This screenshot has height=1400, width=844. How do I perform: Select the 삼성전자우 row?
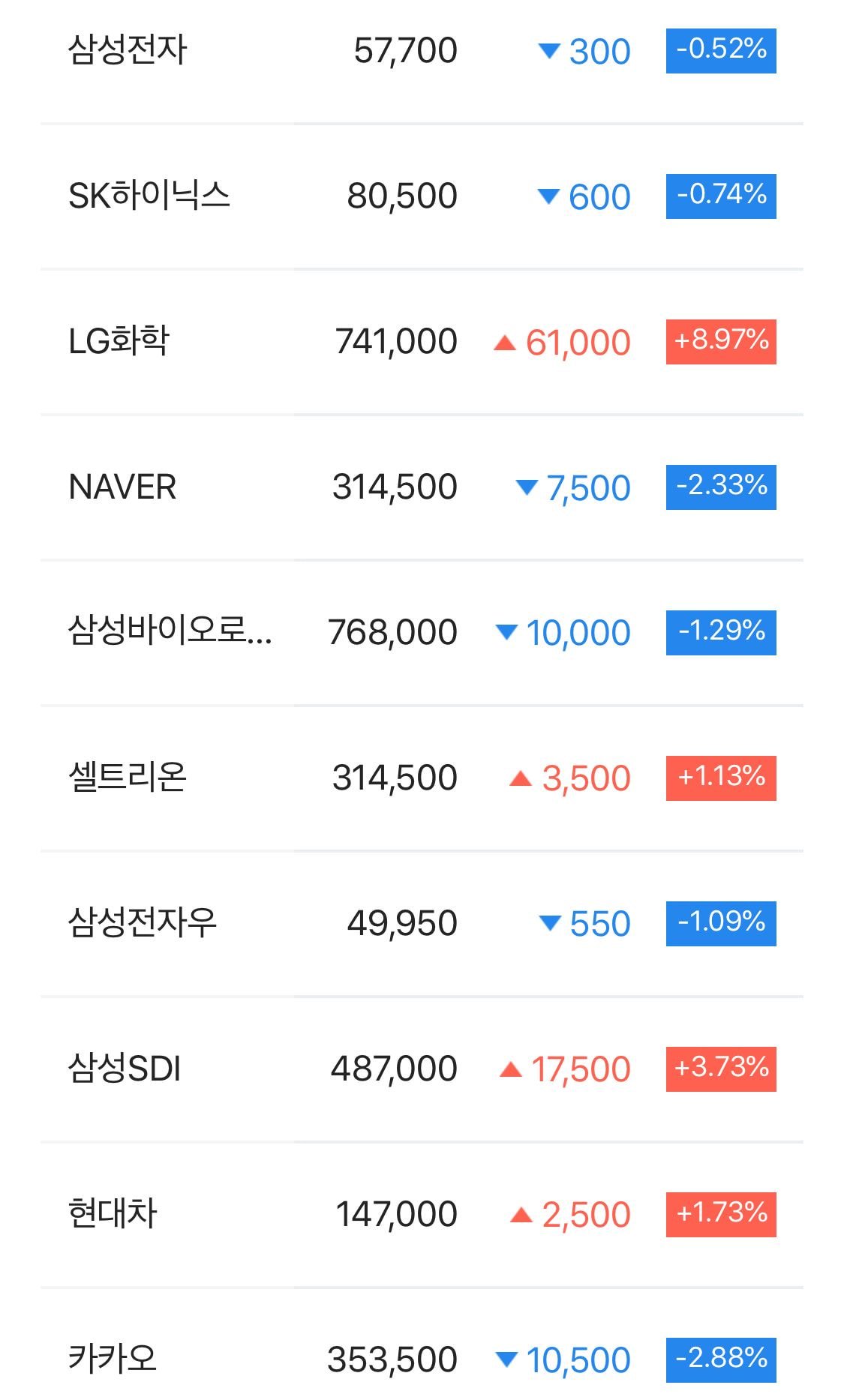[x=143, y=923]
